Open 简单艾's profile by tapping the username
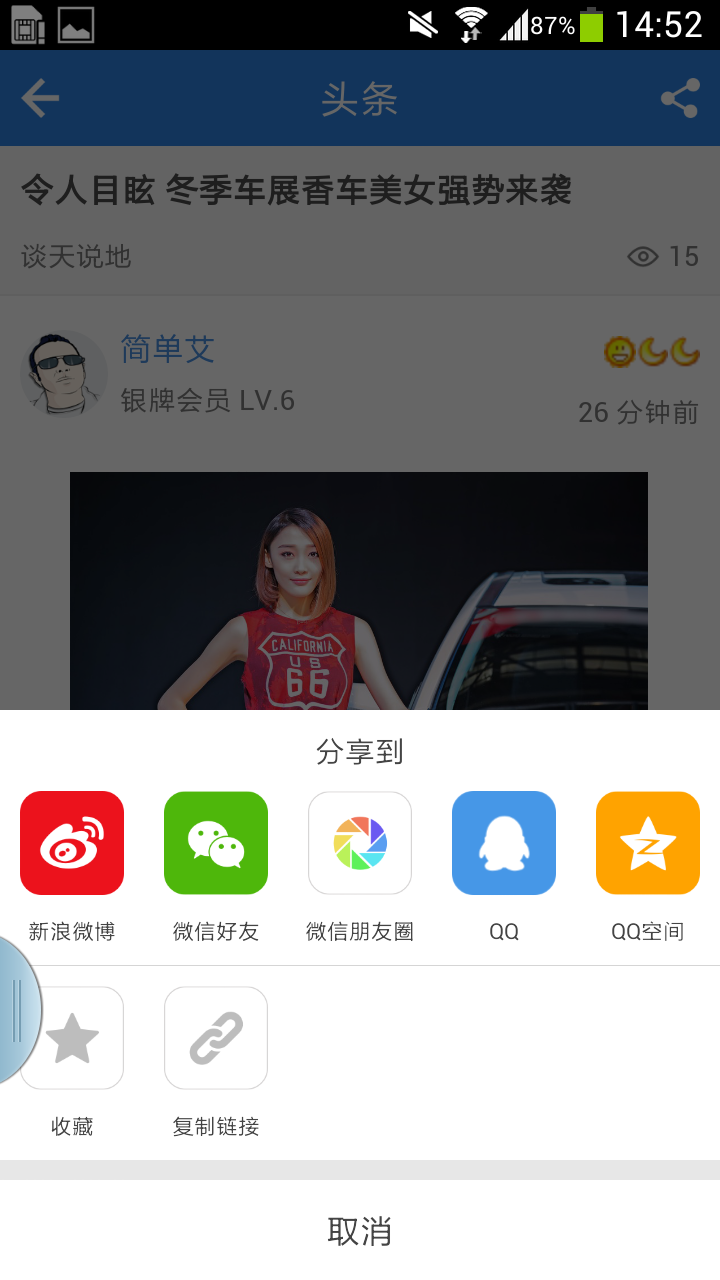720x1280 pixels. [168, 351]
